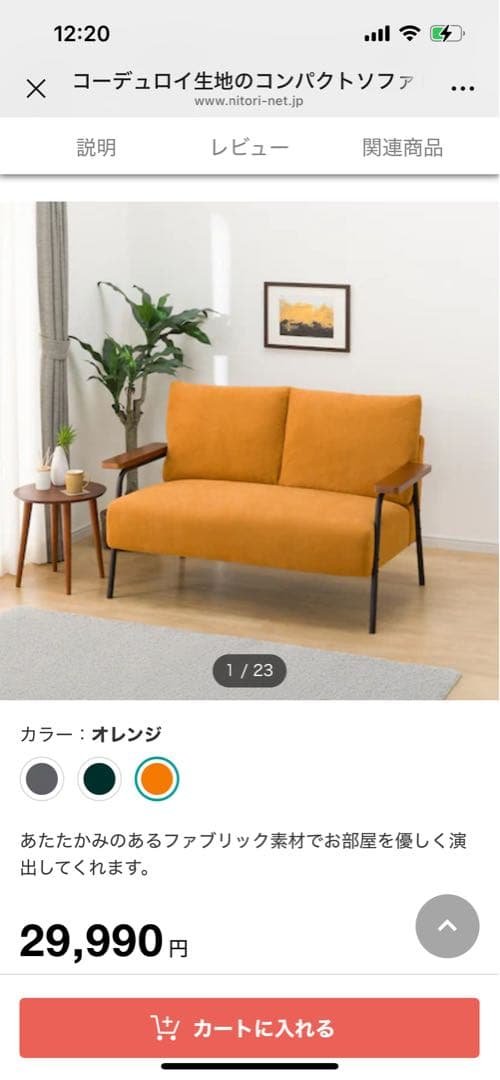Open the orange sofa product photo
This screenshot has width=500, height=1080.
click(x=249, y=450)
